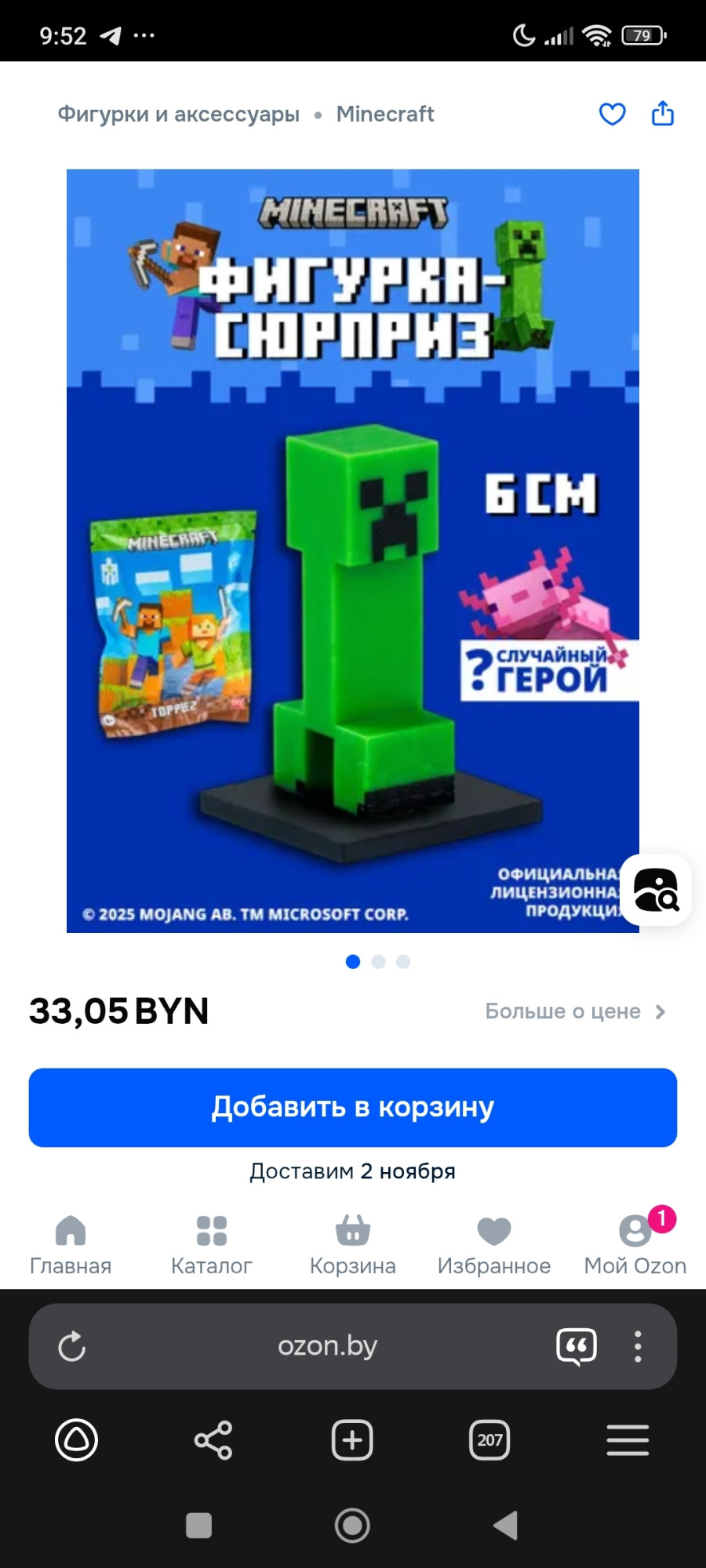Open the Фигурки и аксессуары category
Image resolution: width=706 pixels, height=1568 pixels.
(178, 114)
